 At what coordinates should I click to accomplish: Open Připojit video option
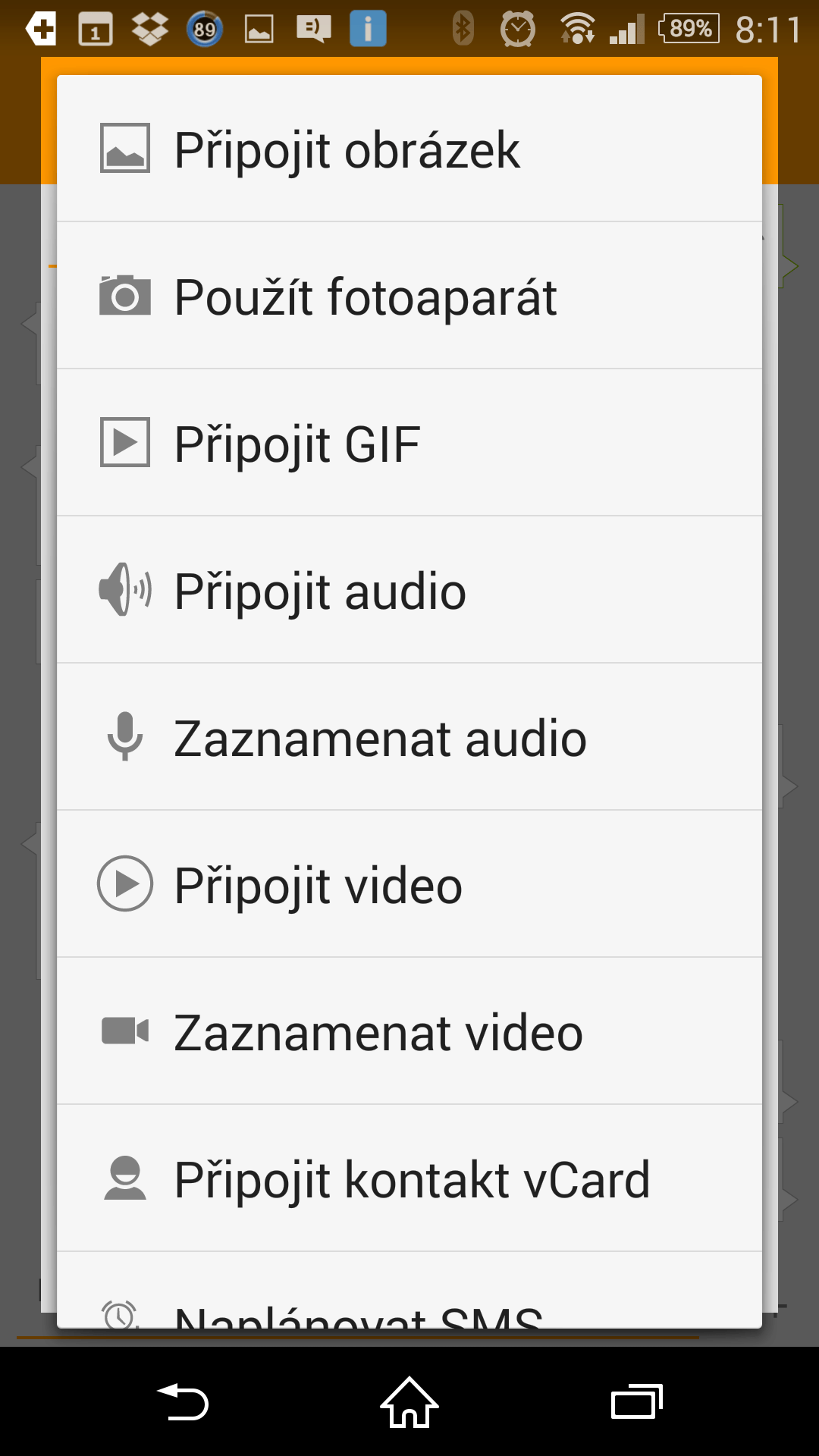[409, 884]
